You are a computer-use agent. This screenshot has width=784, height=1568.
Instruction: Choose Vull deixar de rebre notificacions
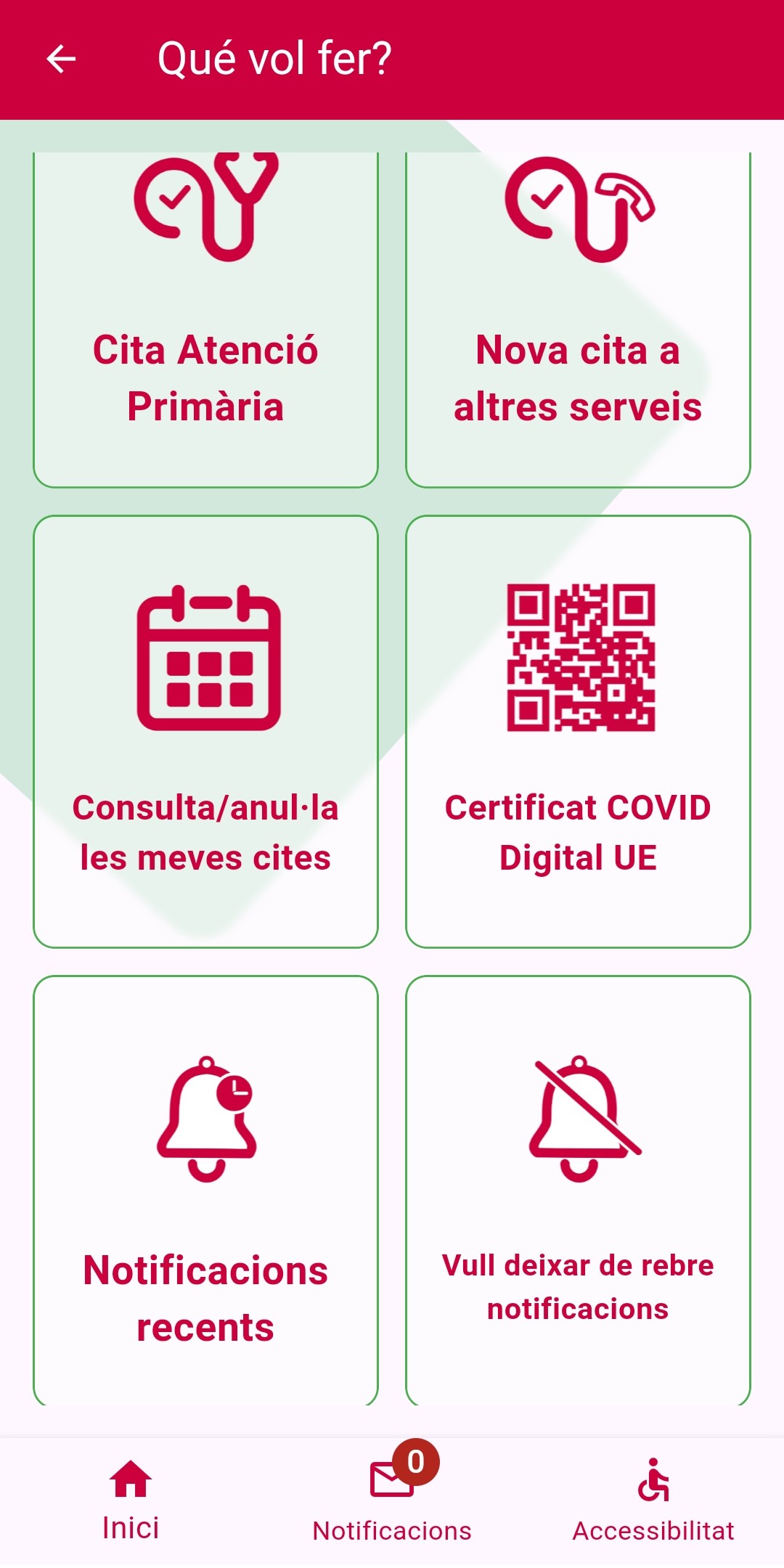[x=578, y=1191]
